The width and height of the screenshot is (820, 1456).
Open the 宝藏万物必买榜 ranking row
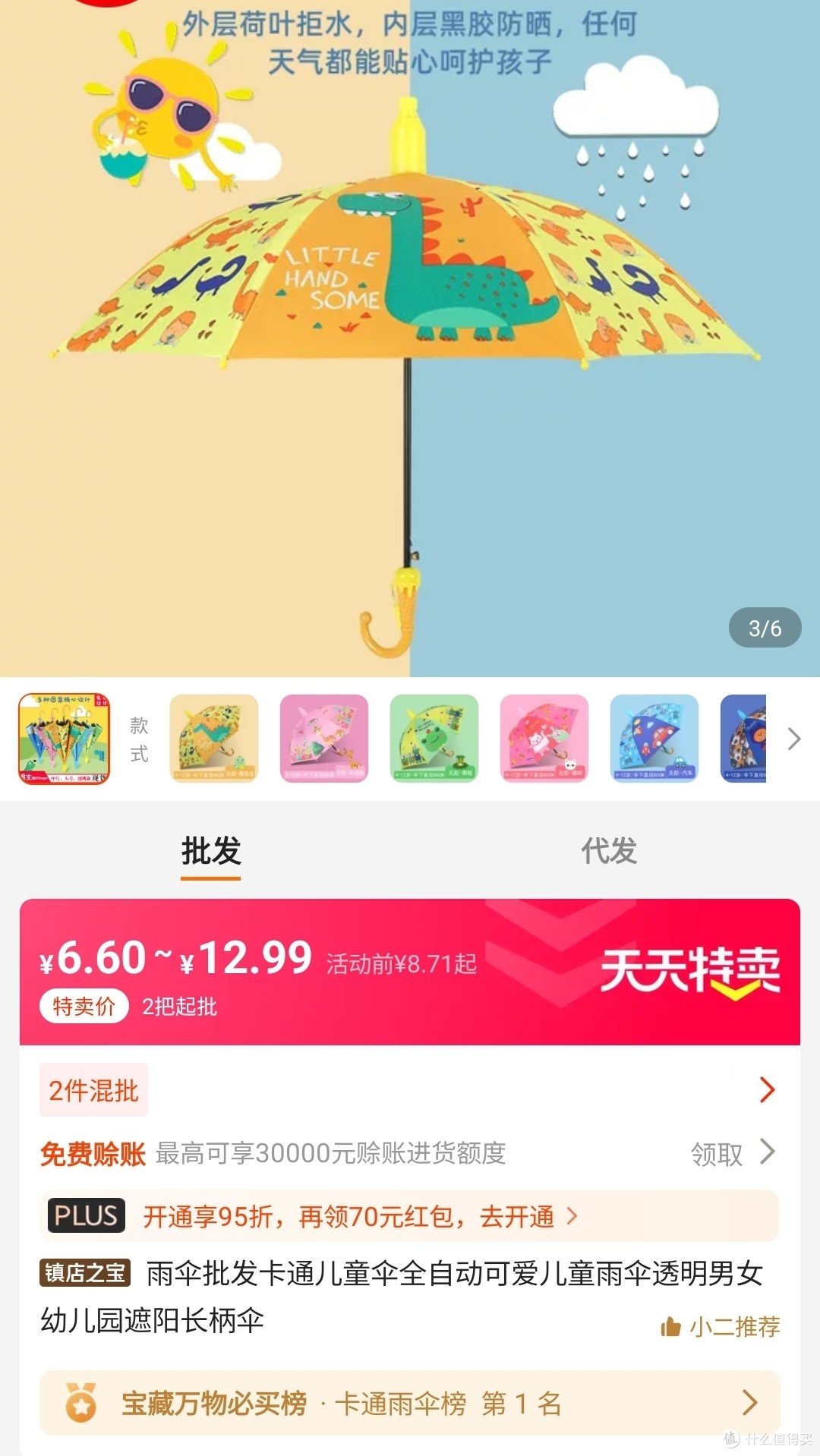coord(410,1403)
